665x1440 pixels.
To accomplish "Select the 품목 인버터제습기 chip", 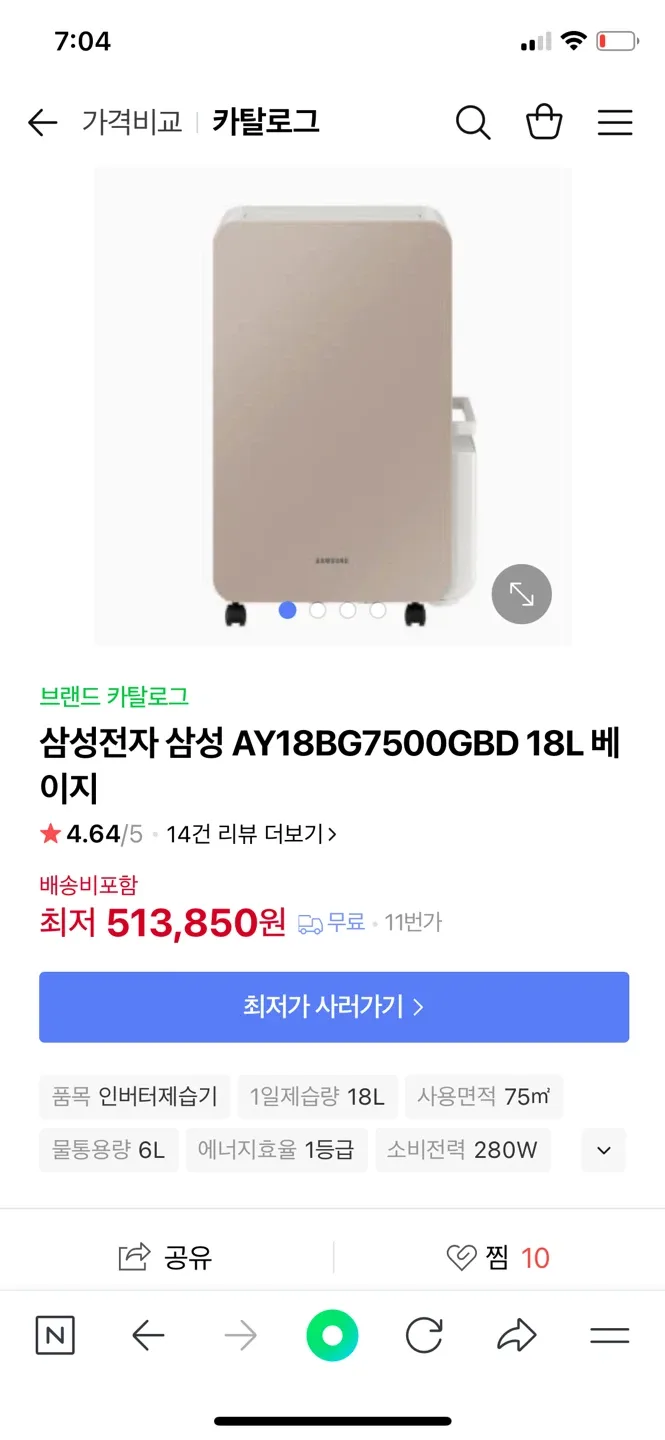I will click(x=135, y=1096).
